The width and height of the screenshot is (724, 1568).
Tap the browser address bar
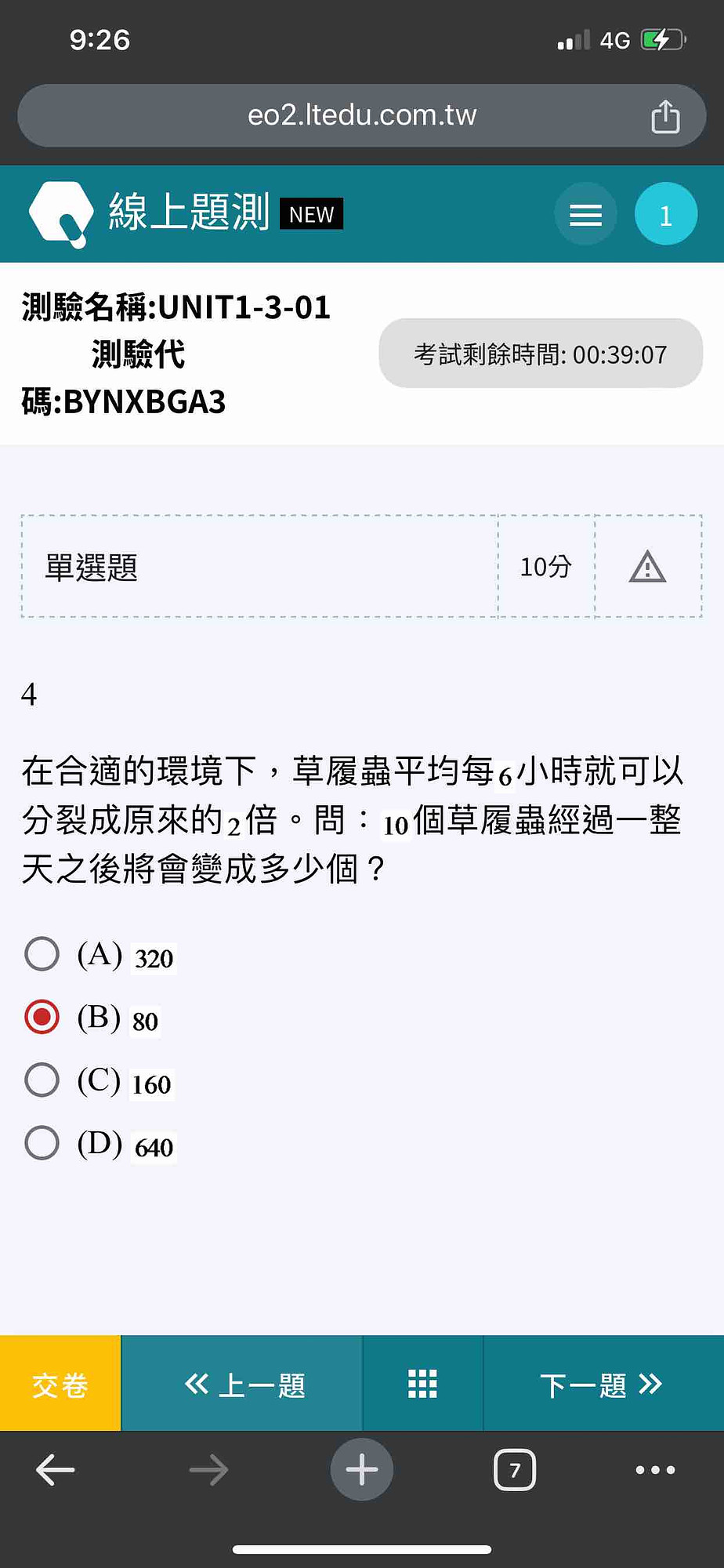tap(362, 115)
